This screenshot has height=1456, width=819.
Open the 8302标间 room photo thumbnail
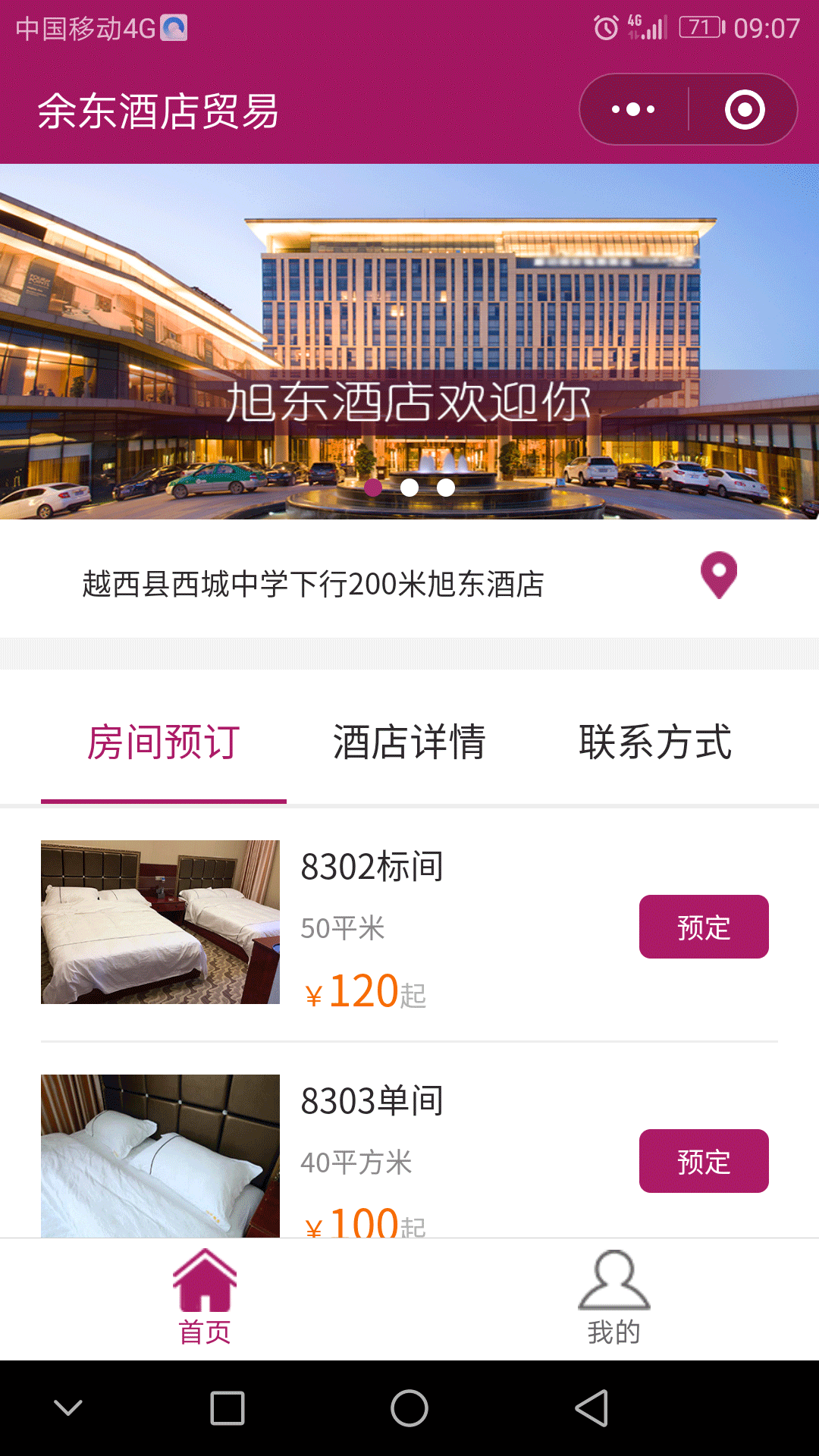point(160,927)
